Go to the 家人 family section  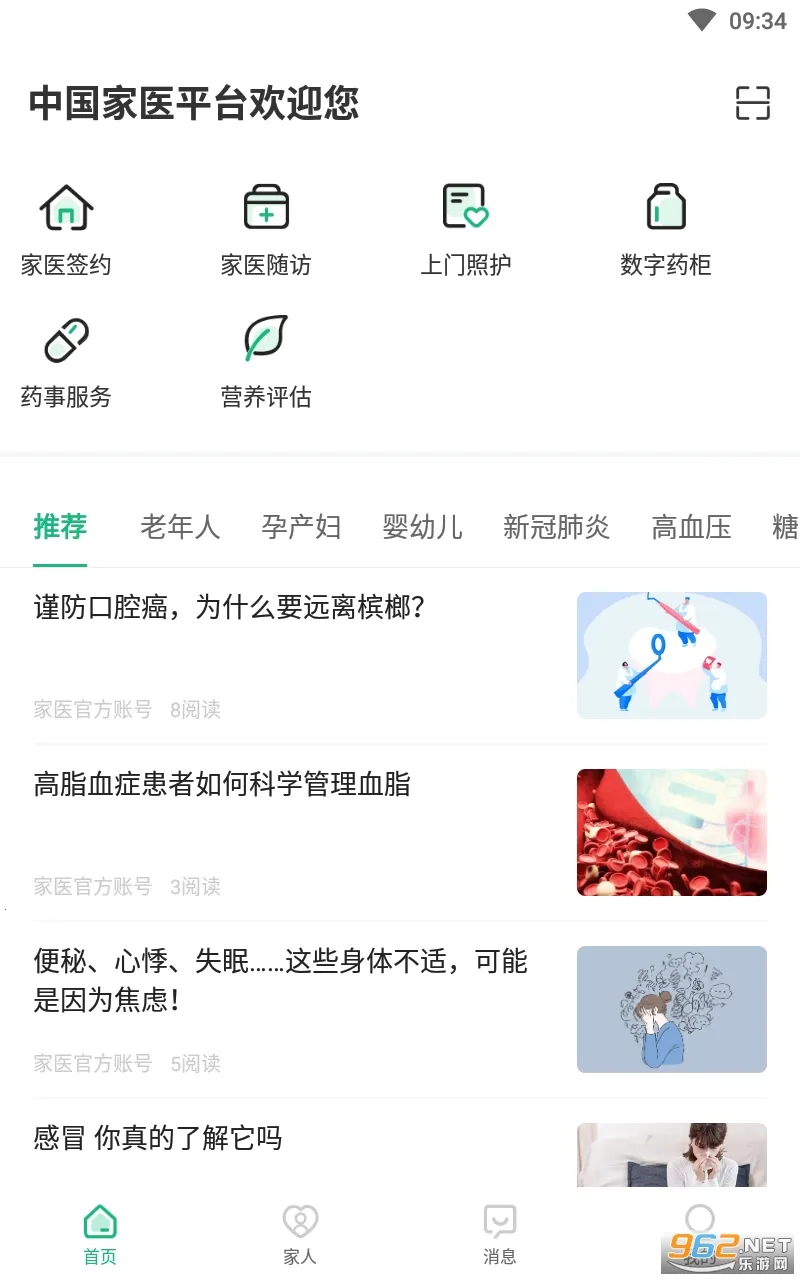[x=300, y=1230]
